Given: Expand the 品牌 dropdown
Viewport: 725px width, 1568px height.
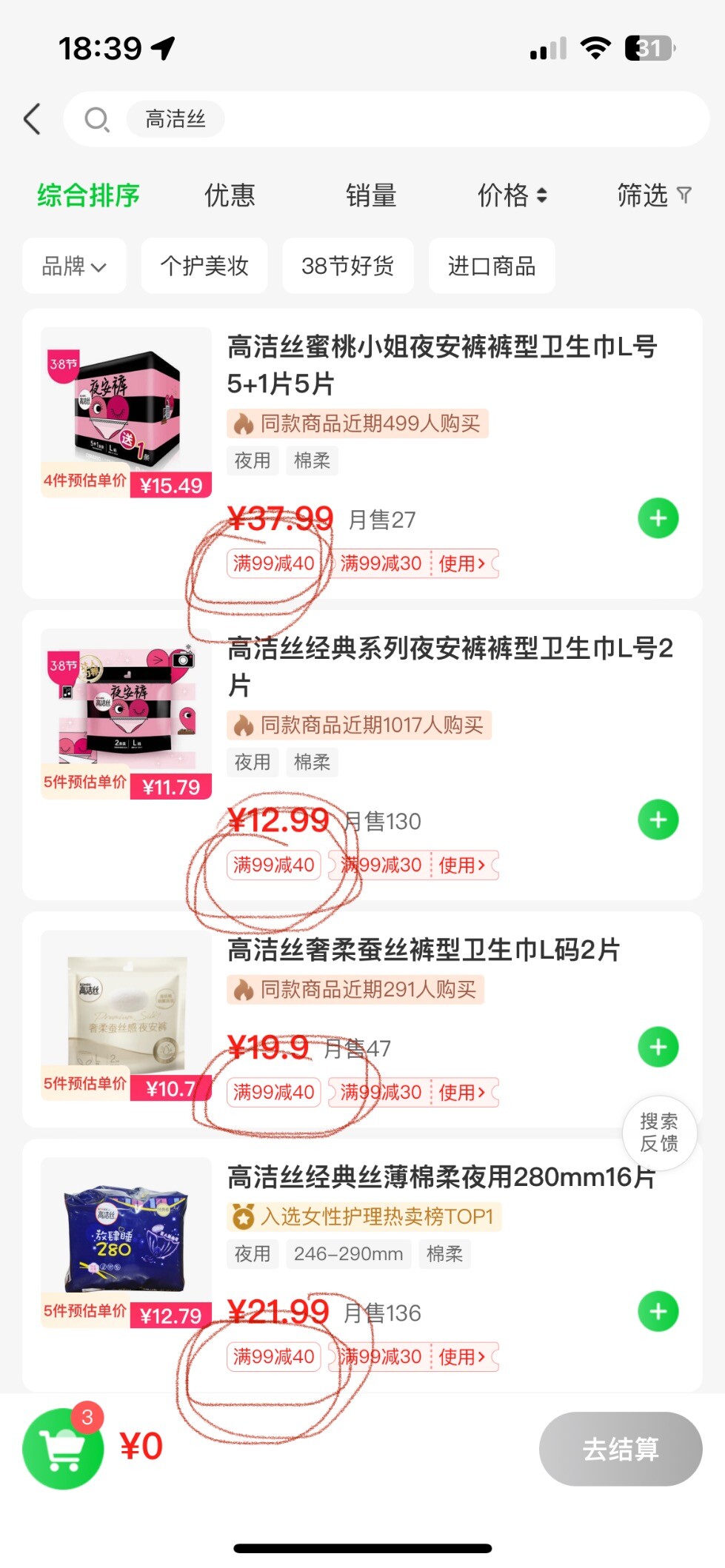Looking at the screenshot, I should pos(74,266).
